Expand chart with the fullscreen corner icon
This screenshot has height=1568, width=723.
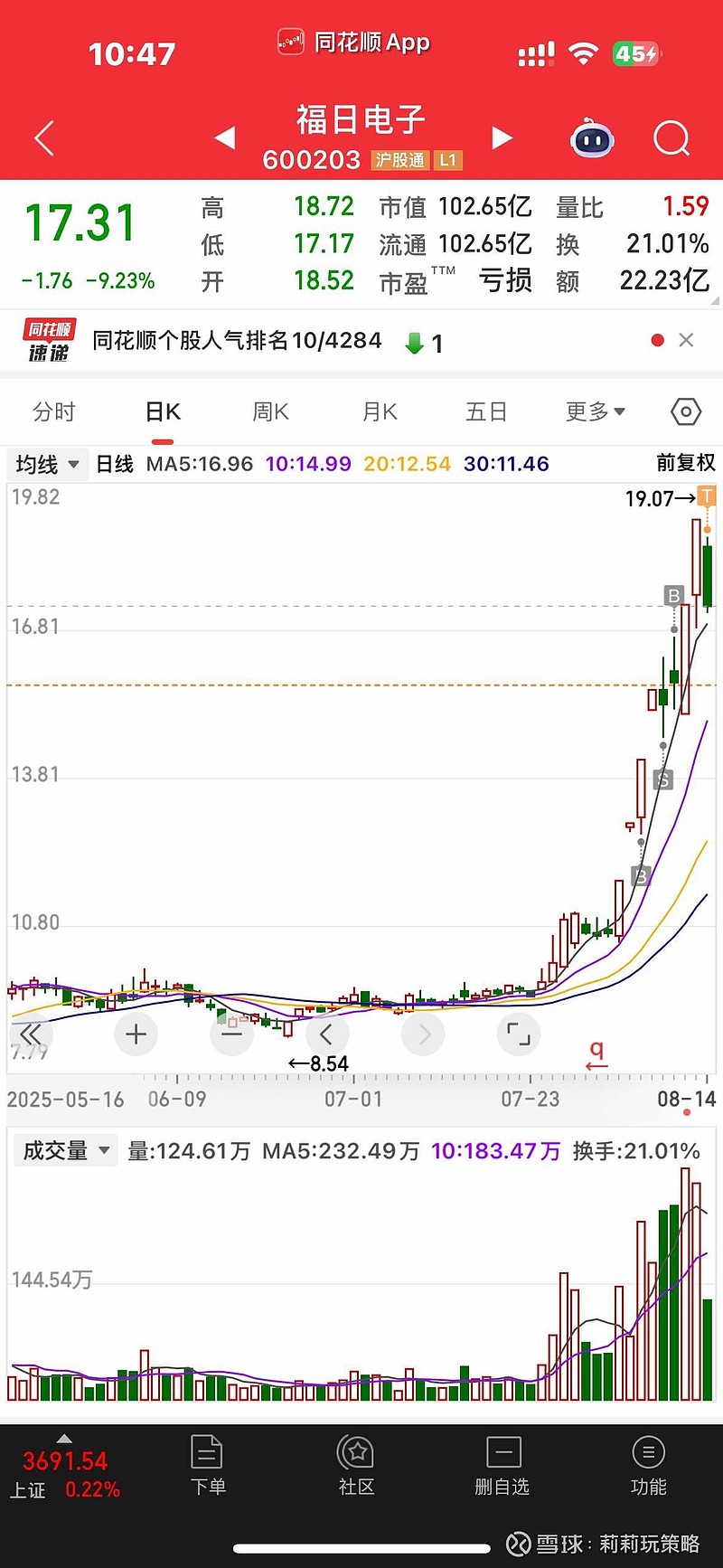(x=518, y=1034)
